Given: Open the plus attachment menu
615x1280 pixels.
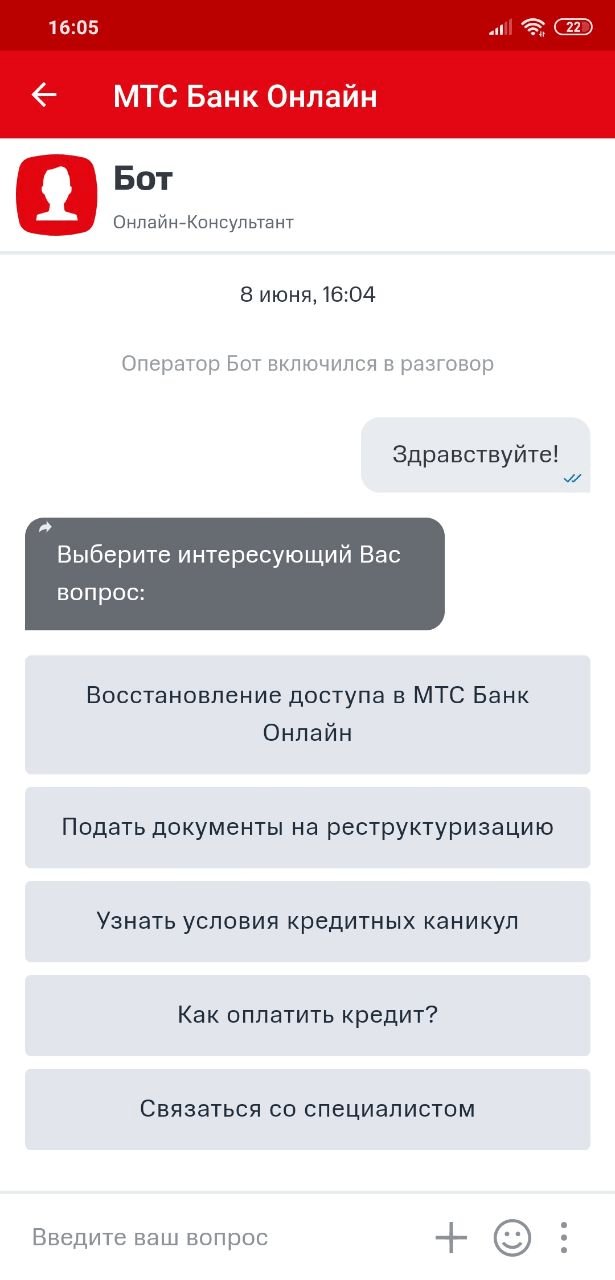Looking at the screenshot, I should click(451, 1238).
